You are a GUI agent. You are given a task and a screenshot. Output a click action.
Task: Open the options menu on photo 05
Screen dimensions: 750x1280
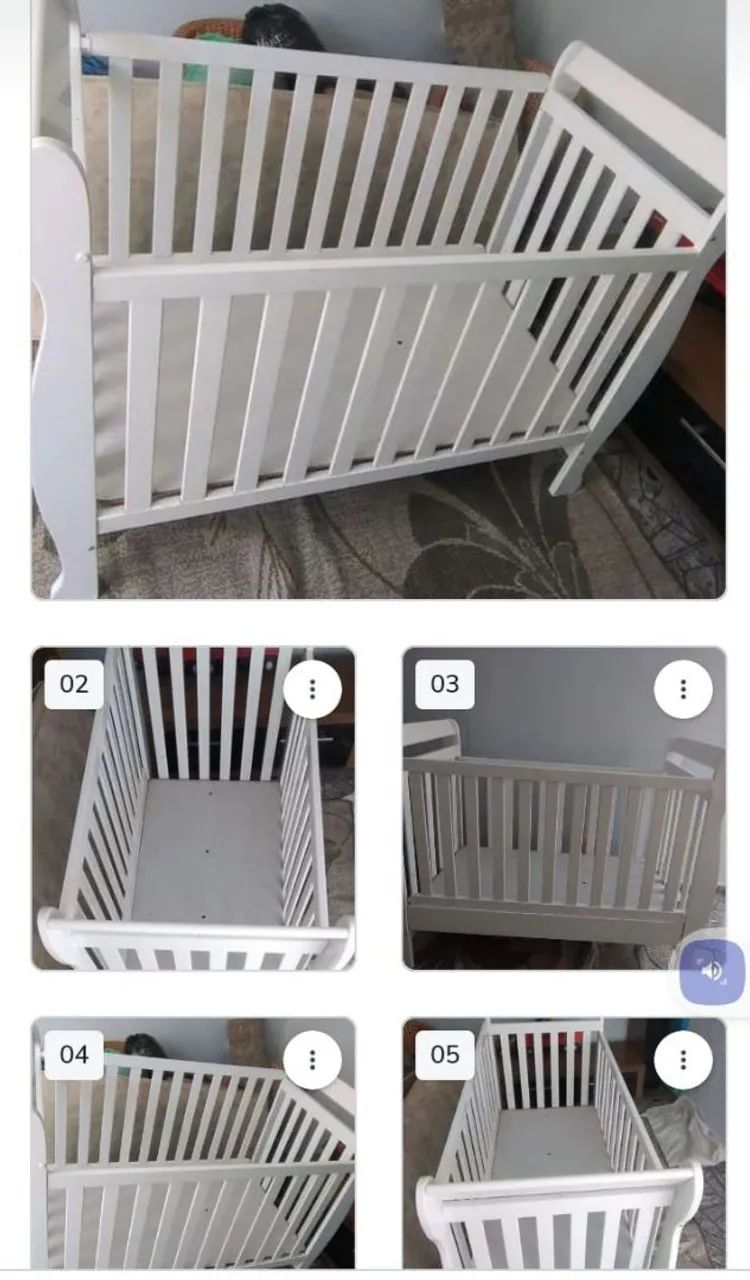(683, 1060)
